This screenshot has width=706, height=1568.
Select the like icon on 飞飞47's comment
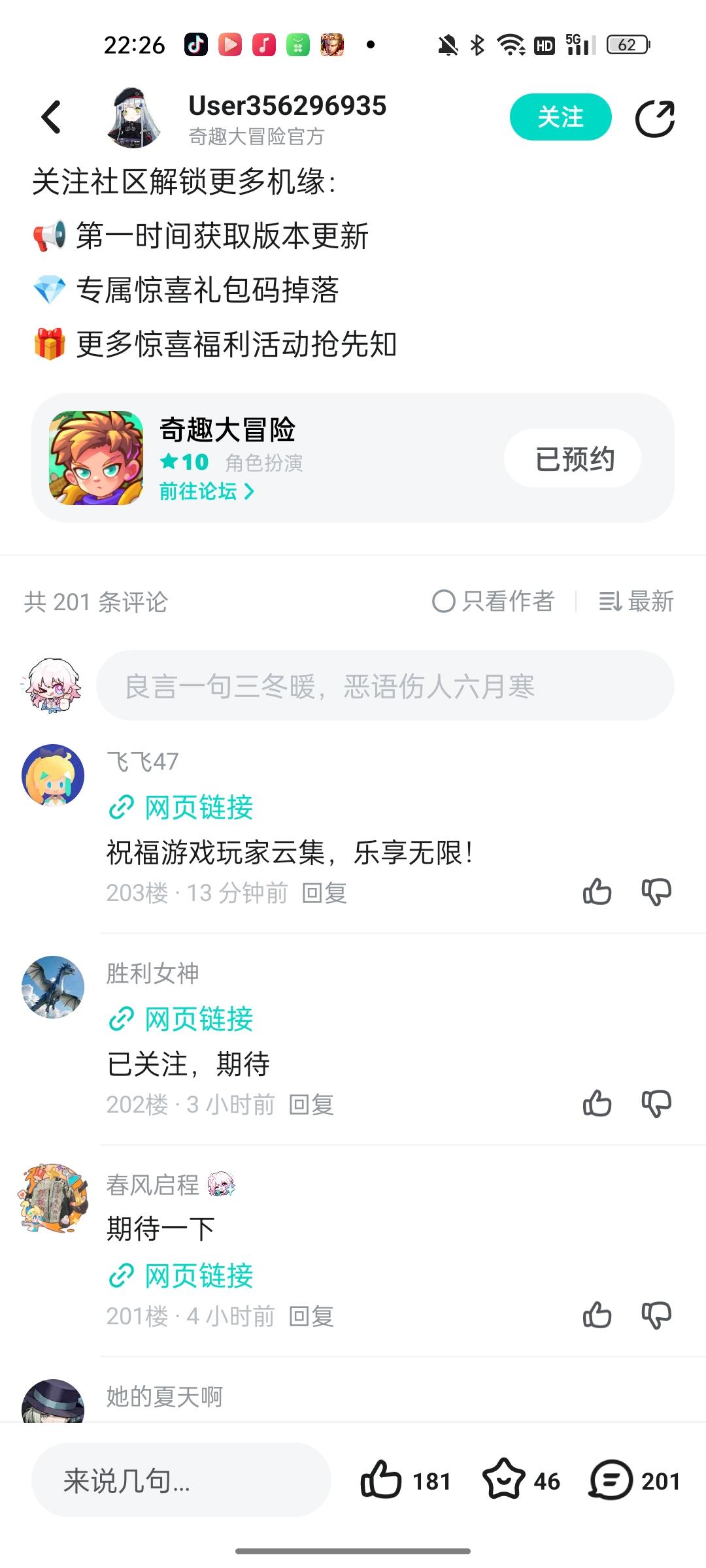[x=596, y=891]
